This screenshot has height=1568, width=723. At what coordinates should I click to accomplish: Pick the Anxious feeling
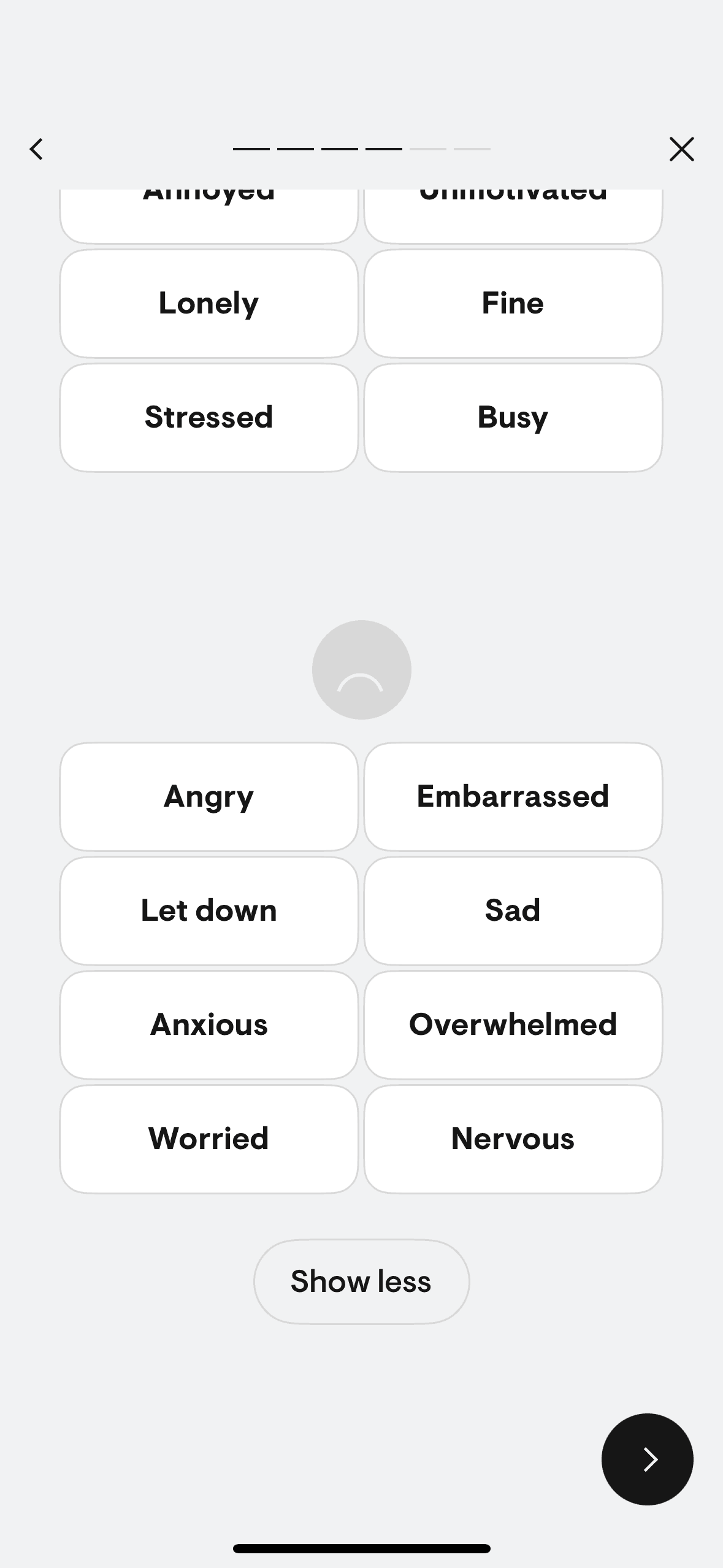point(208,1024)
